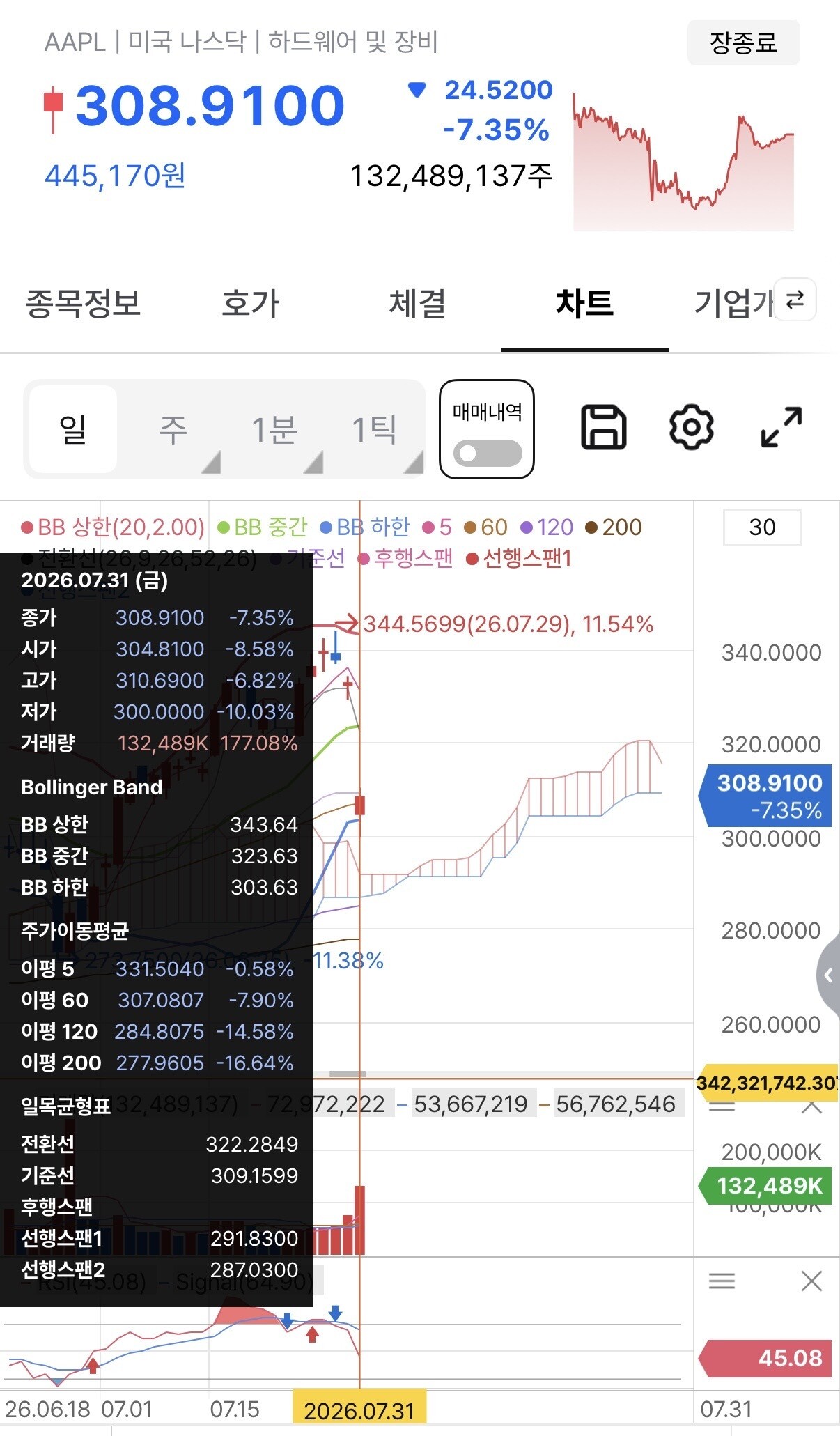Choose the 1틱 tick chart
This screenshot has width=840, height=1436.
click(375, 429)
